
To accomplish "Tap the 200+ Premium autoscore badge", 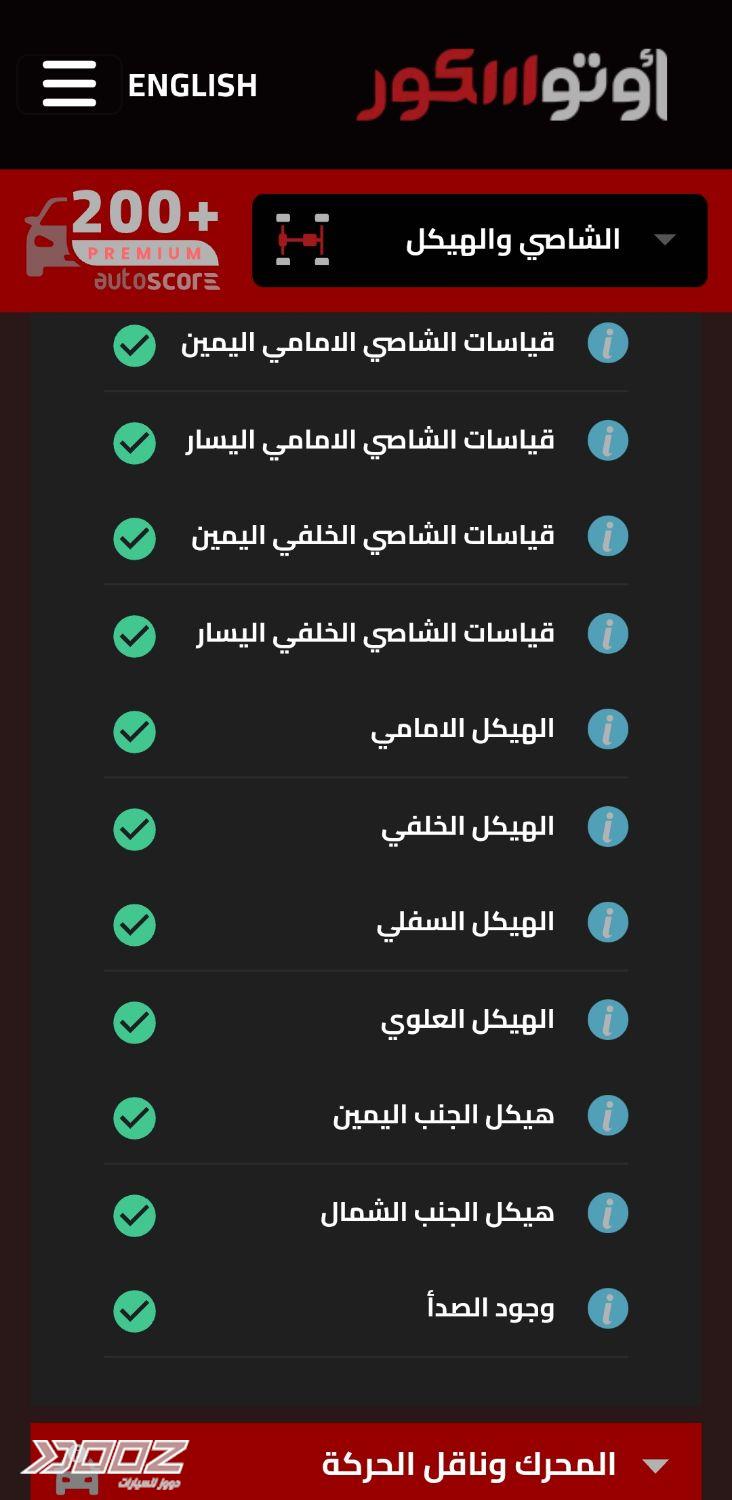I will pos(122,240).
